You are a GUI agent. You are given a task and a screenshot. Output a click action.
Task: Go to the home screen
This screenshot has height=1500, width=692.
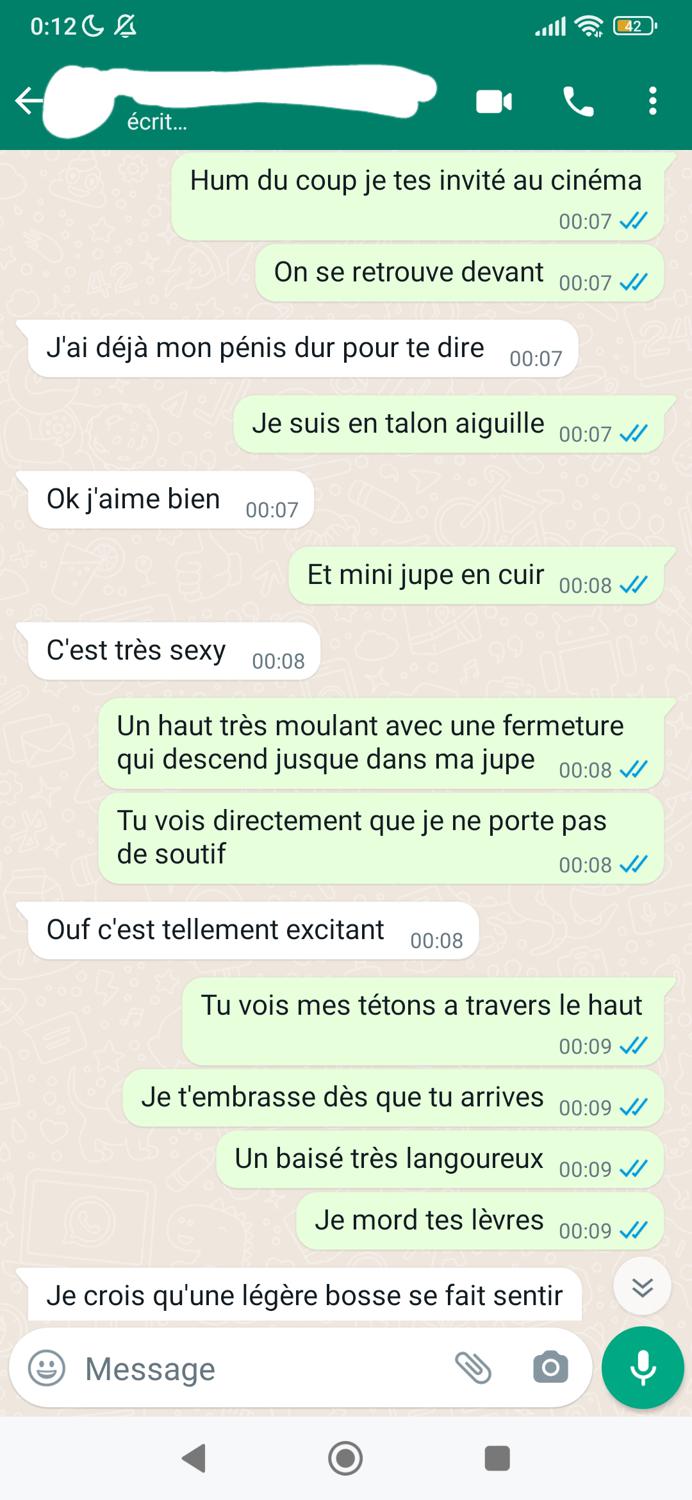(346, 1458)
